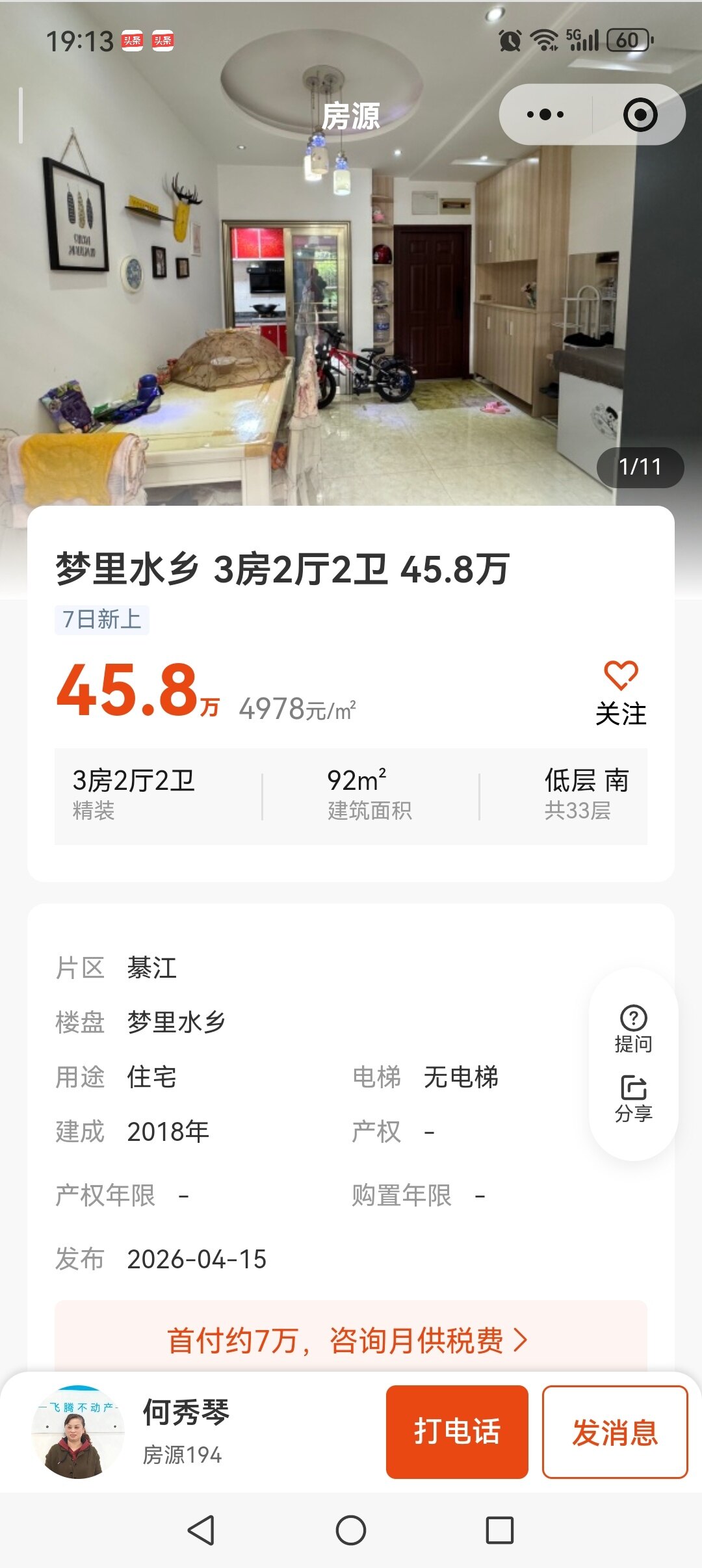Go back with the system back button
702x1568 pixels.
[x=201, y=1530]
